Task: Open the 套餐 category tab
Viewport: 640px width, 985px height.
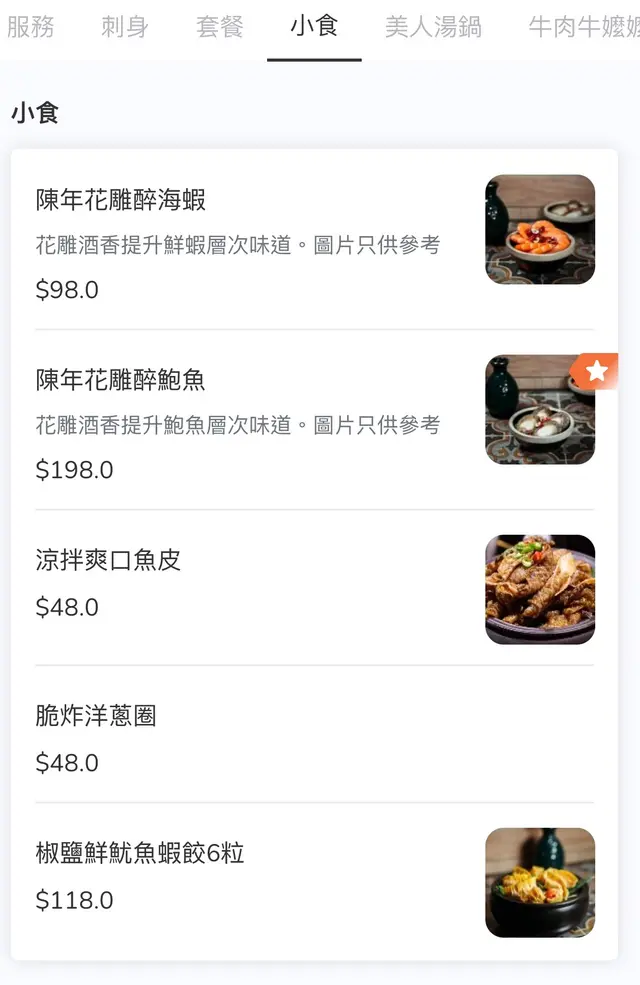Action: 220,27
